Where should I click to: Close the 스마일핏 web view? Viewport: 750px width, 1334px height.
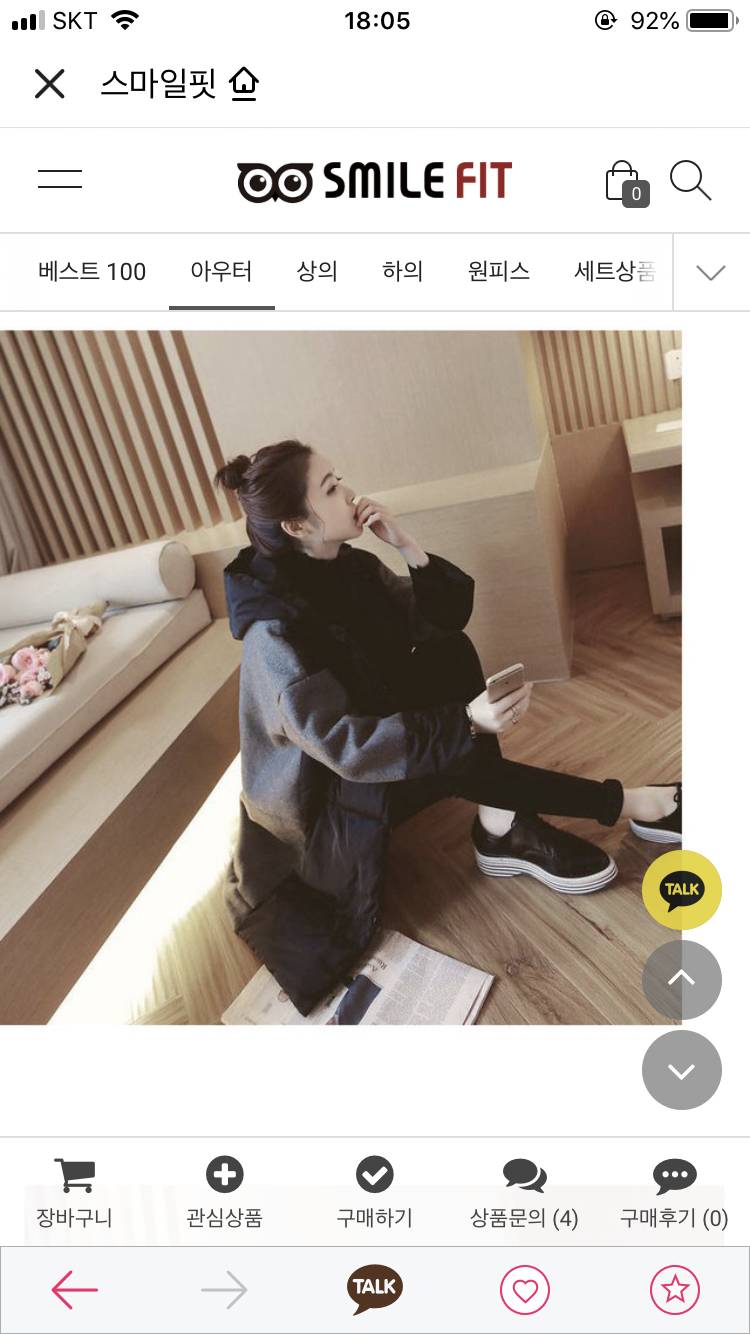(x=49, y=84)
